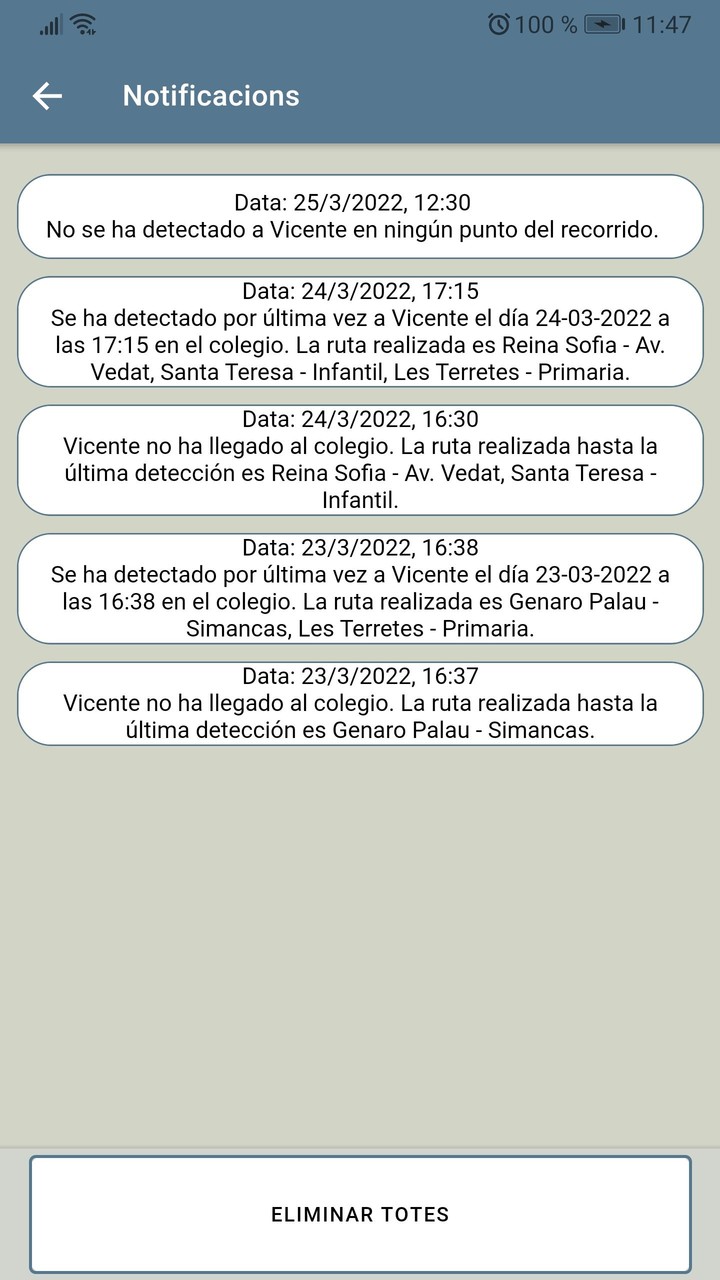Open the notification dated 23/3/2022, 16:38
The image size is (720, 1280).
tap(360, 588)
